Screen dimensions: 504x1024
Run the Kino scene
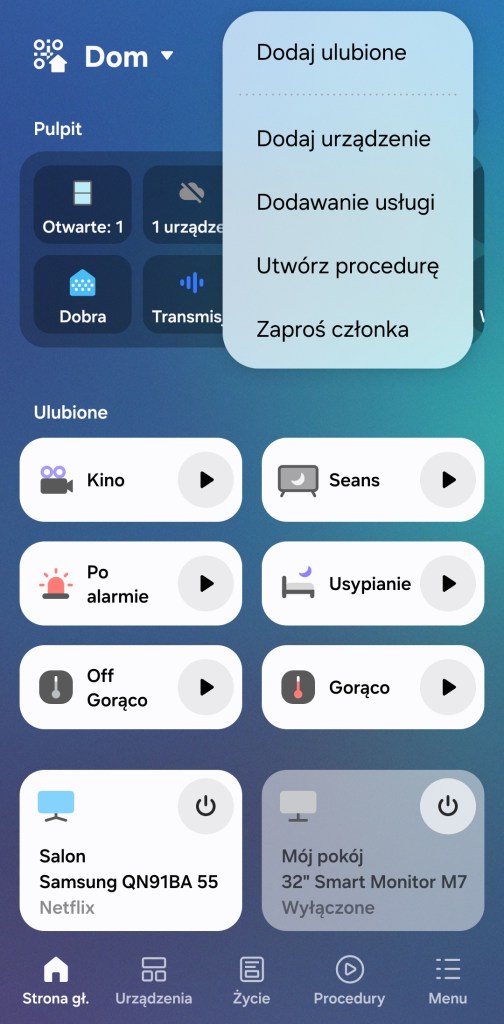[x=206, y=480]
